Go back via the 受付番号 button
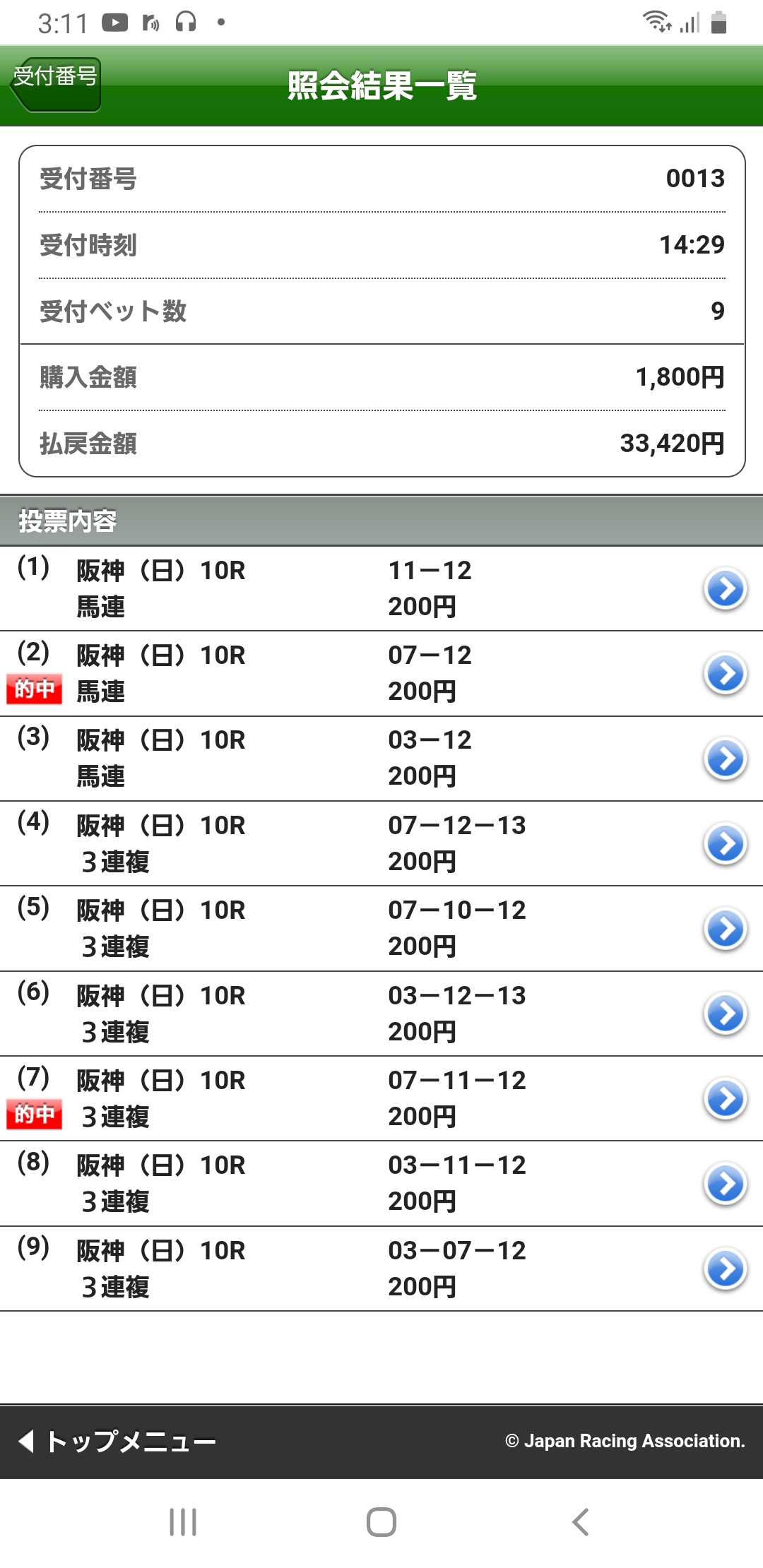This screenshot has width=763, height=1568. pos(57,83)
